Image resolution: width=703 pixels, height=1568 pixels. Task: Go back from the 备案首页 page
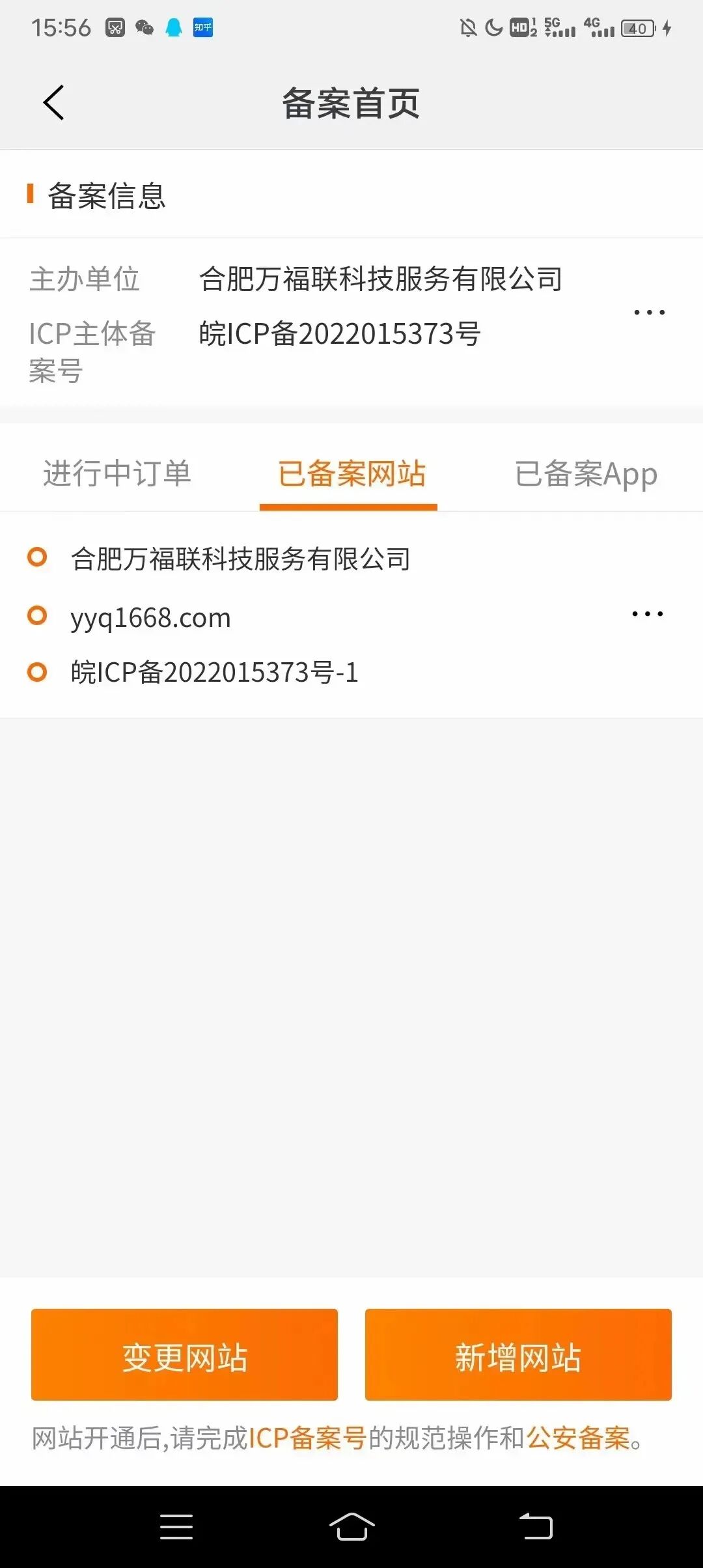coord(53,103)
